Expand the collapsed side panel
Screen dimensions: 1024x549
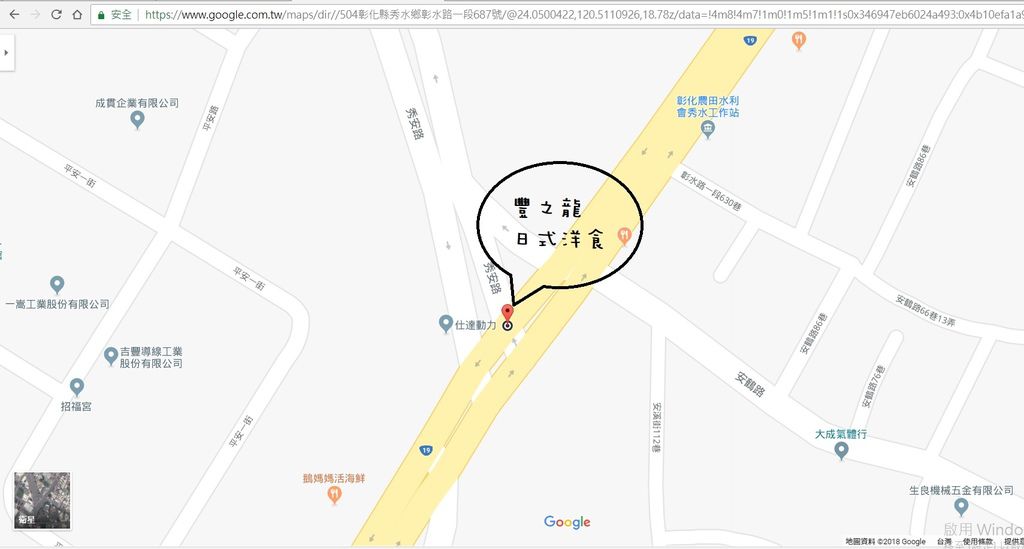point(6,52)
